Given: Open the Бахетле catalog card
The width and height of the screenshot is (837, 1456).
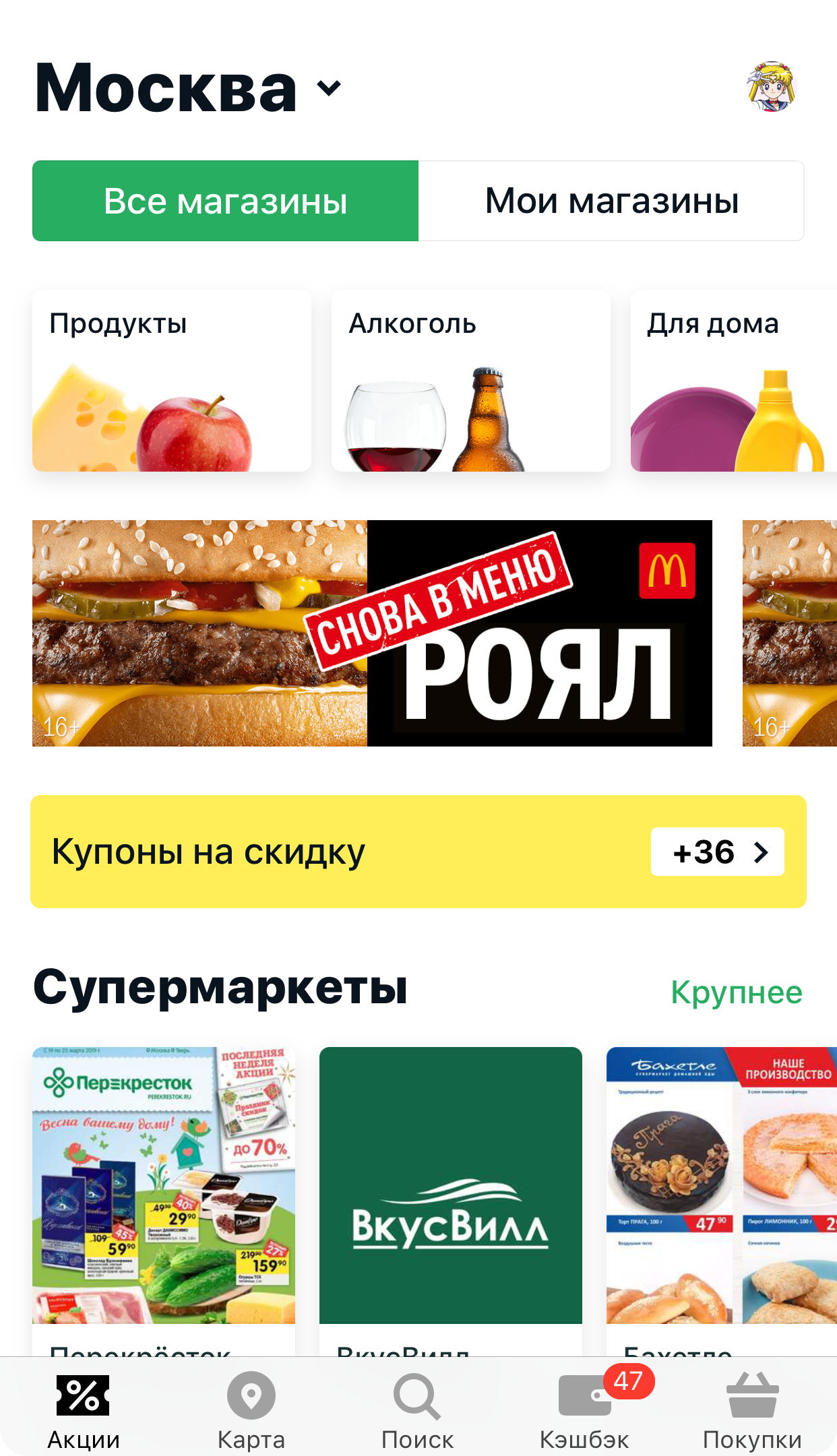Looking at the screenshot, I should coord(721,1186).
